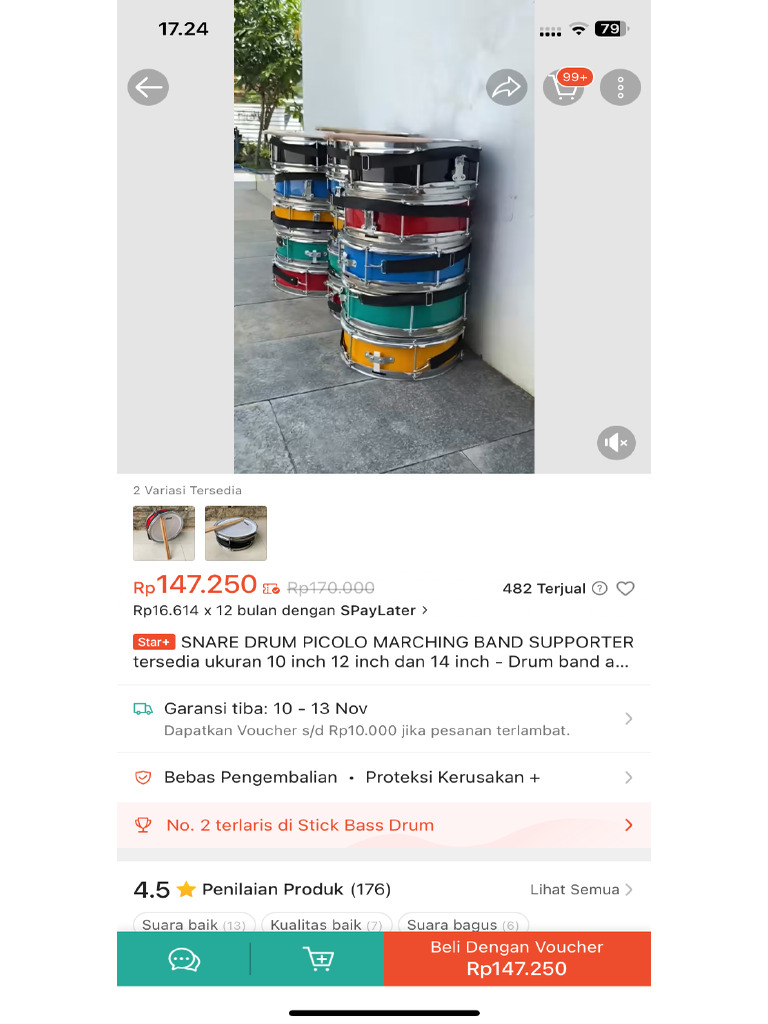Filter reviews by Suara baik chip
The height and width of the screenshot is (1024, 768).
(194, 924)
